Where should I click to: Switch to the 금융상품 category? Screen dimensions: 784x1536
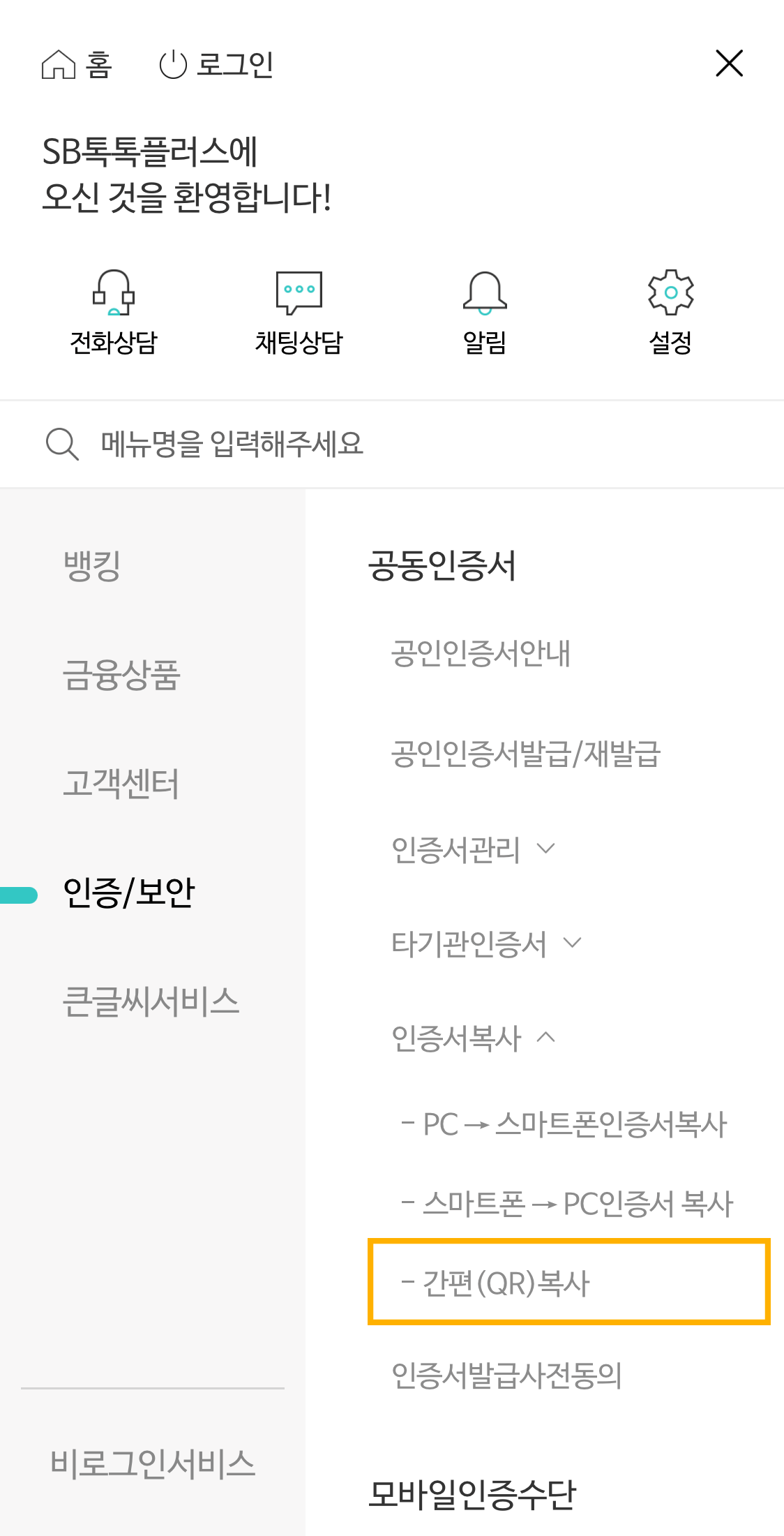[x=121, y=675]
